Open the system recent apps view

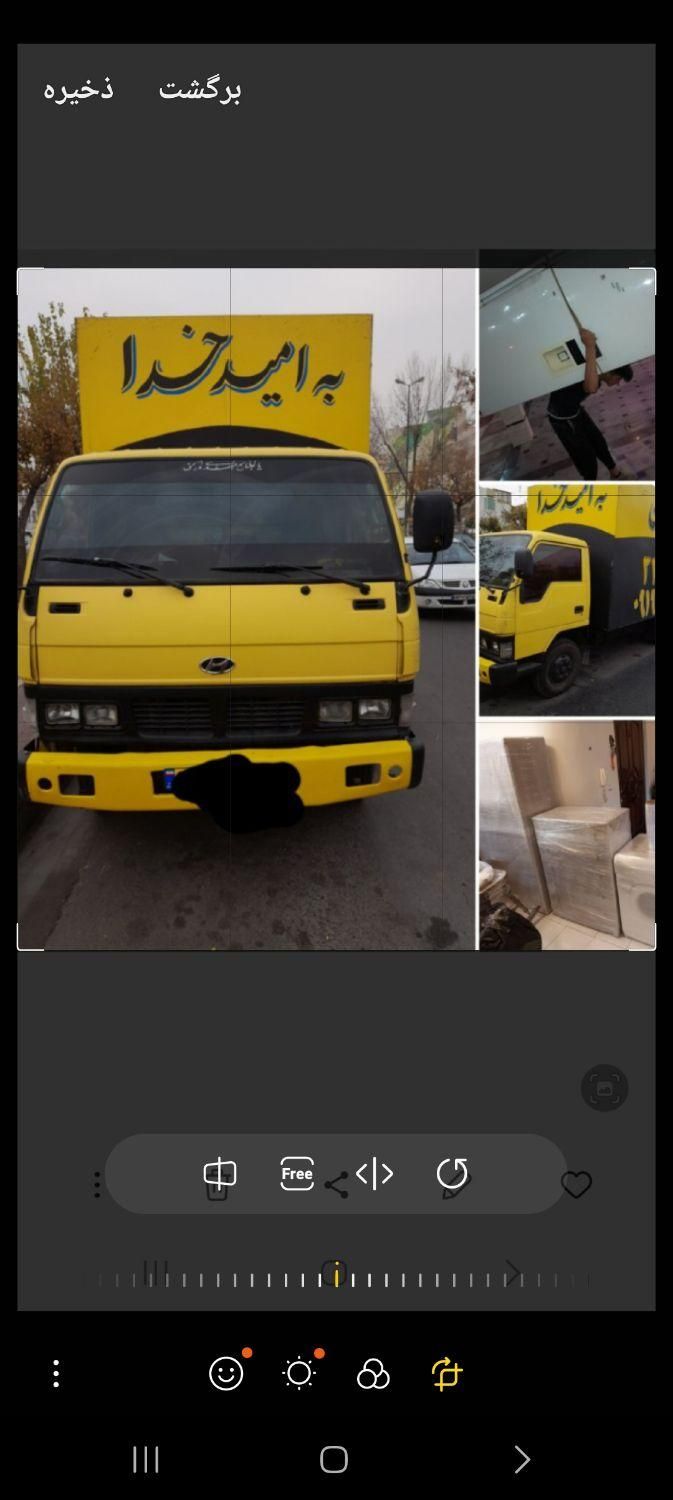146,1459
